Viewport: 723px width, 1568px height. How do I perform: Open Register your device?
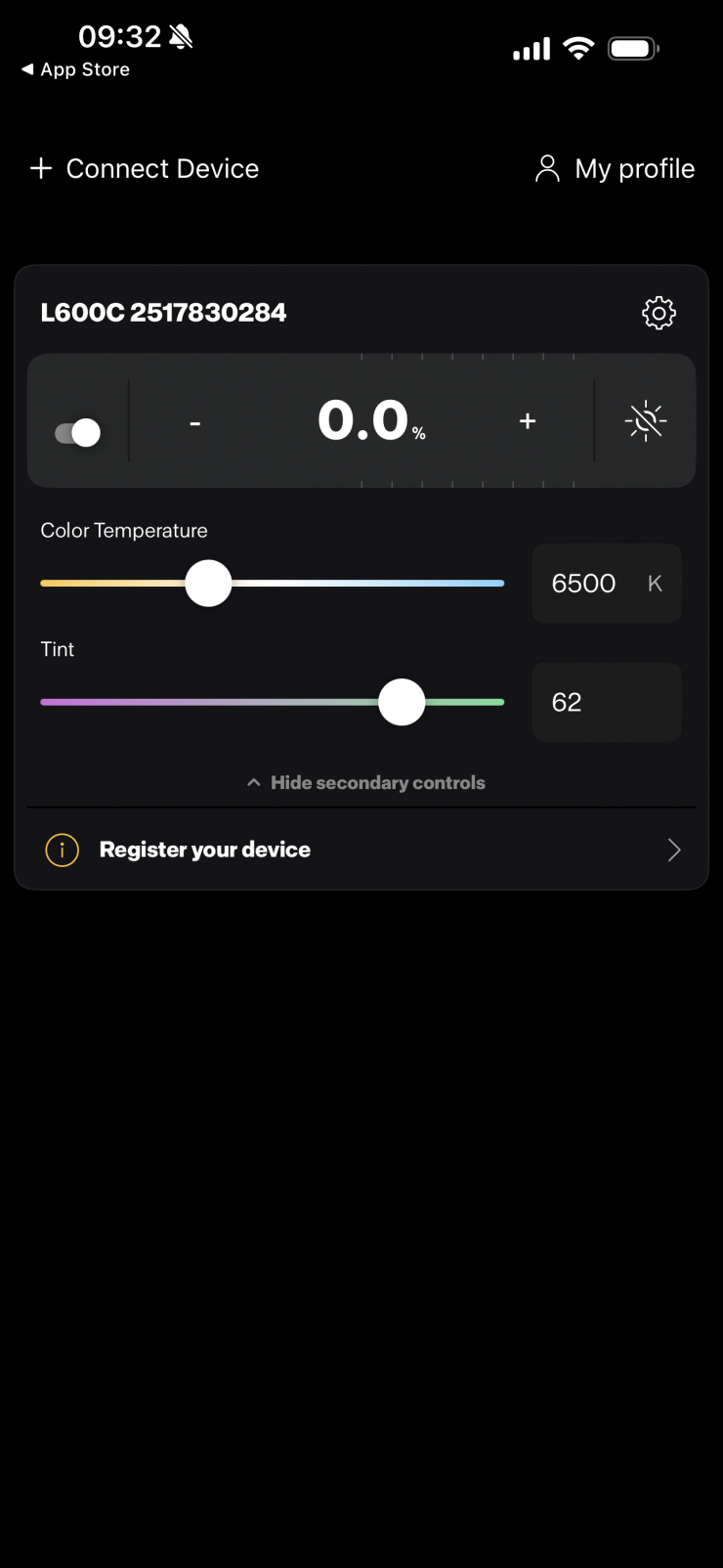pyautogui.click(x=361, y=849)
